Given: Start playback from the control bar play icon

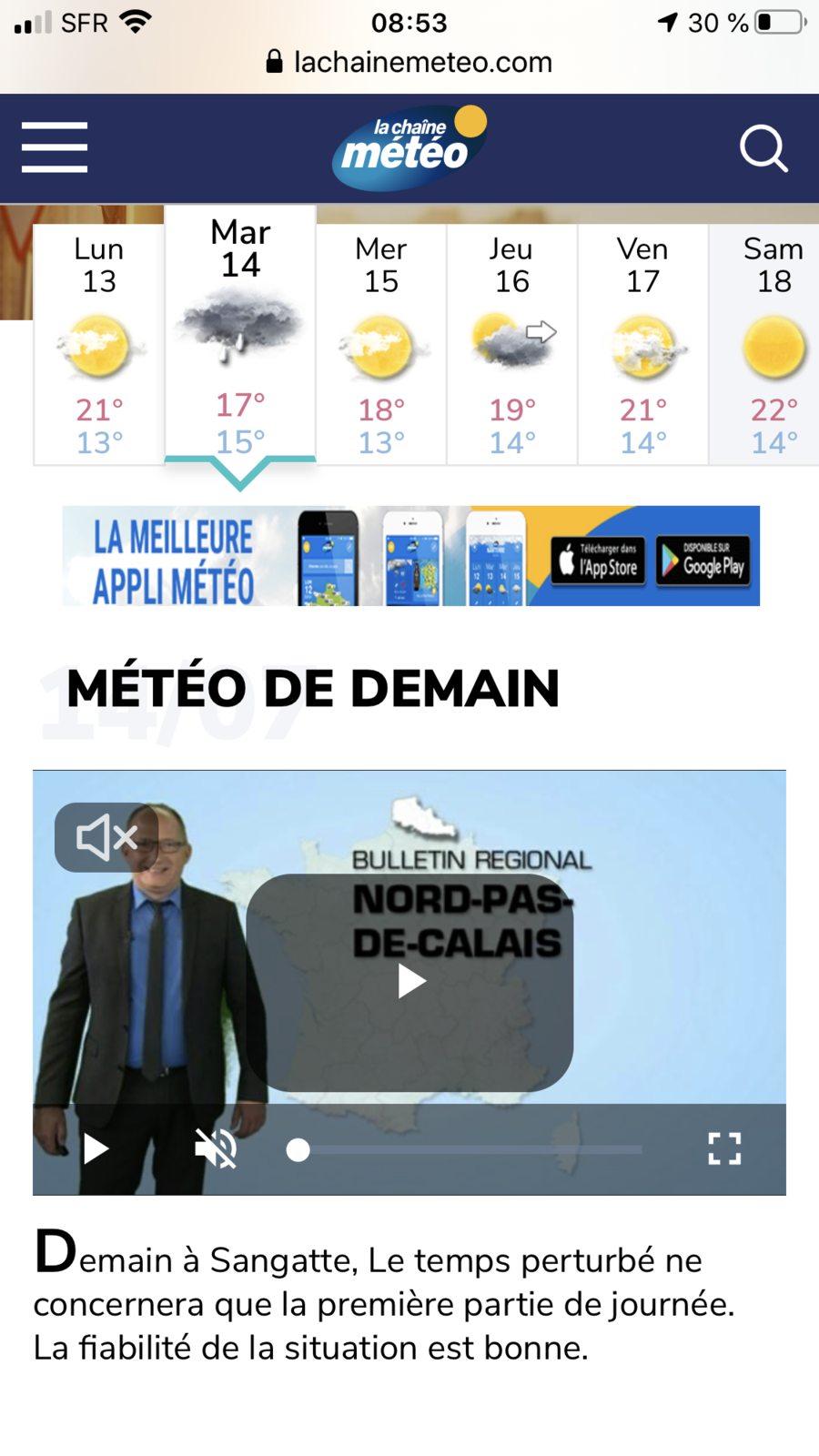Looking at the screenshot, I should click(96, 1149).
